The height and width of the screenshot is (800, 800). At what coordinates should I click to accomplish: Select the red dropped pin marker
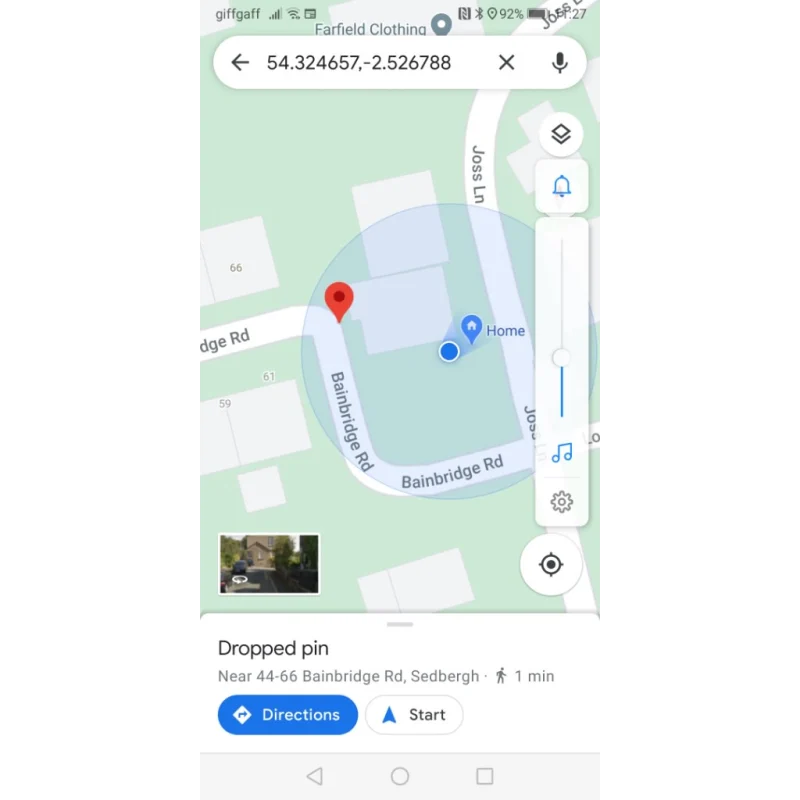point(340,300)
